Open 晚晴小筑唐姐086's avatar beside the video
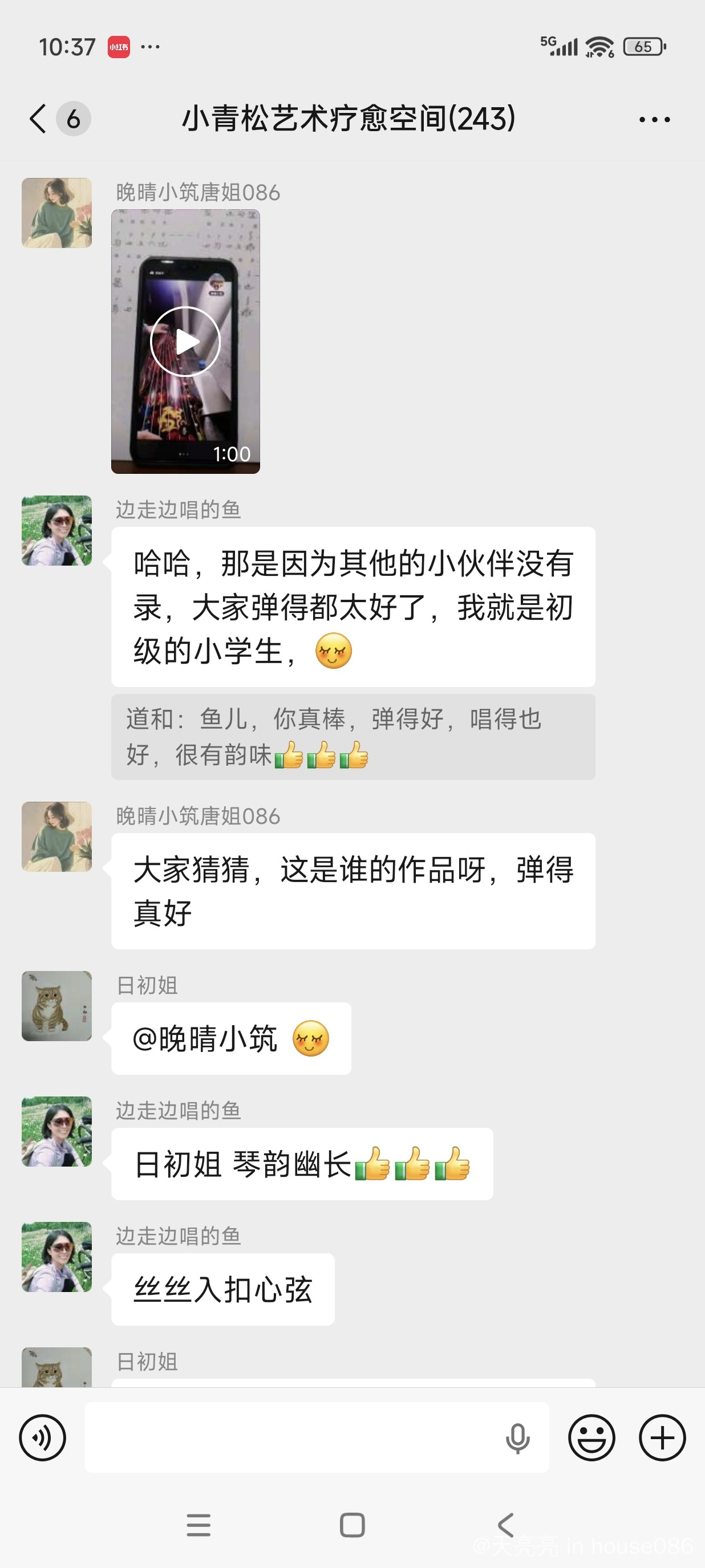The image size is (705, 1568). coord(56,213)
